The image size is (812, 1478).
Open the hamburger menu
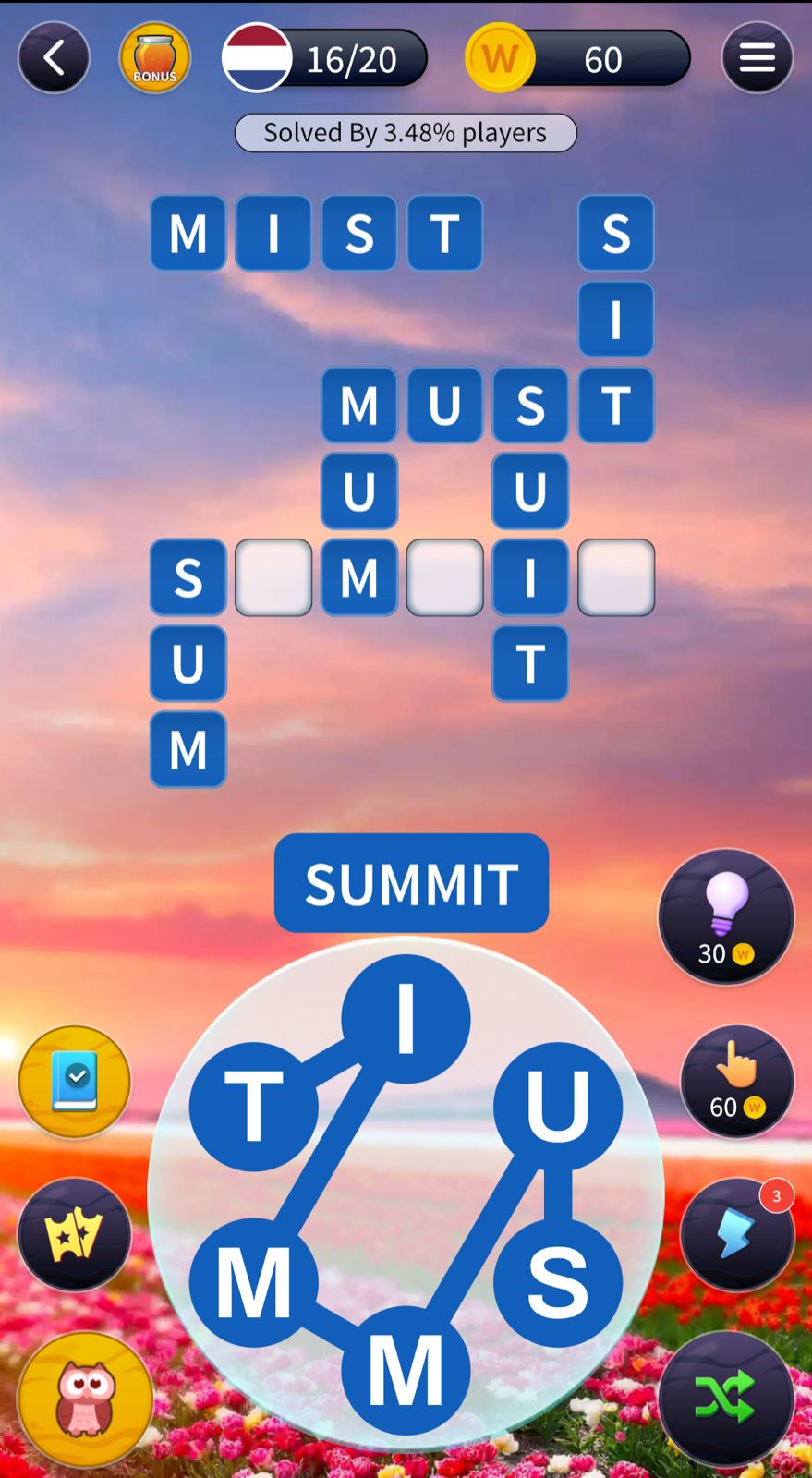pyautogui.click(x=757, y=58)
